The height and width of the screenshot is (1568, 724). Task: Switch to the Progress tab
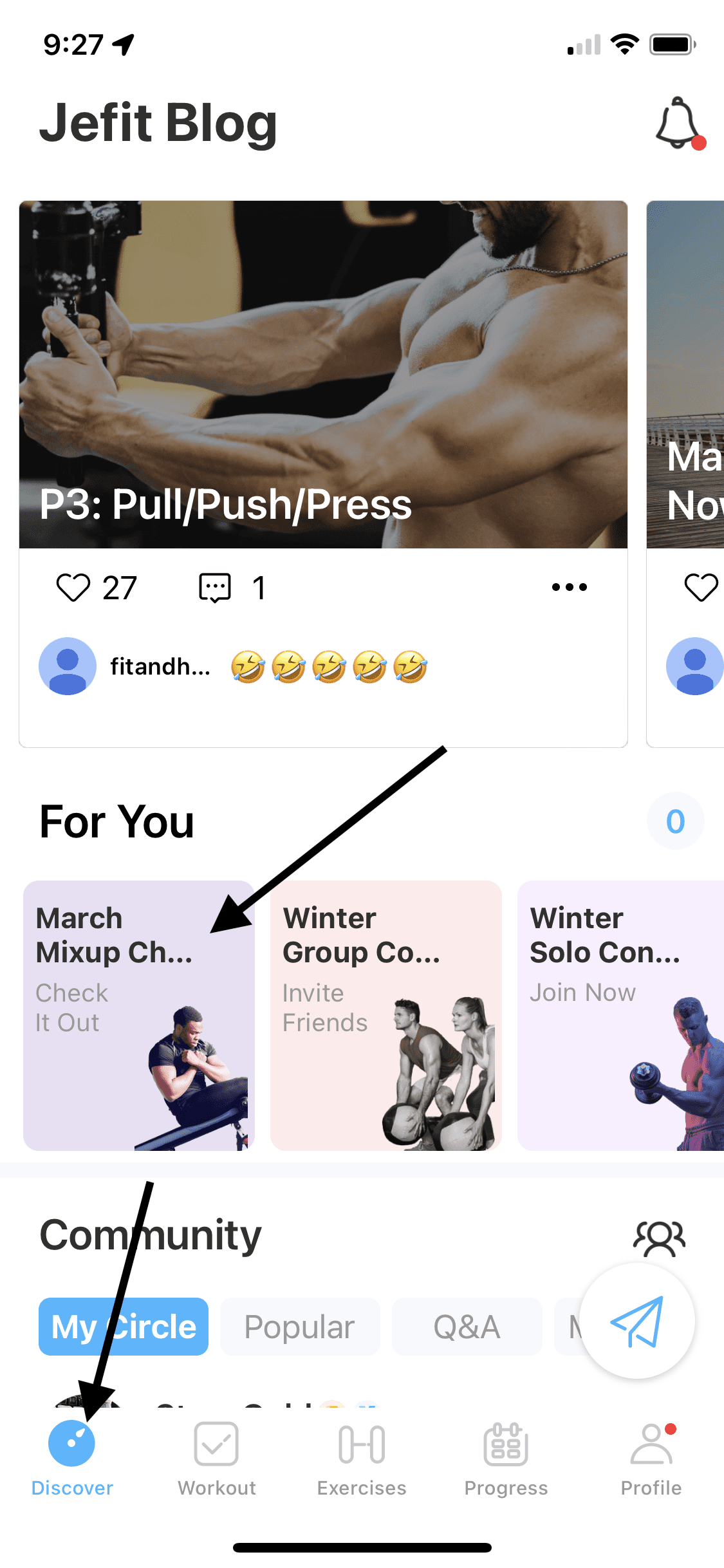pos(506,1459)
